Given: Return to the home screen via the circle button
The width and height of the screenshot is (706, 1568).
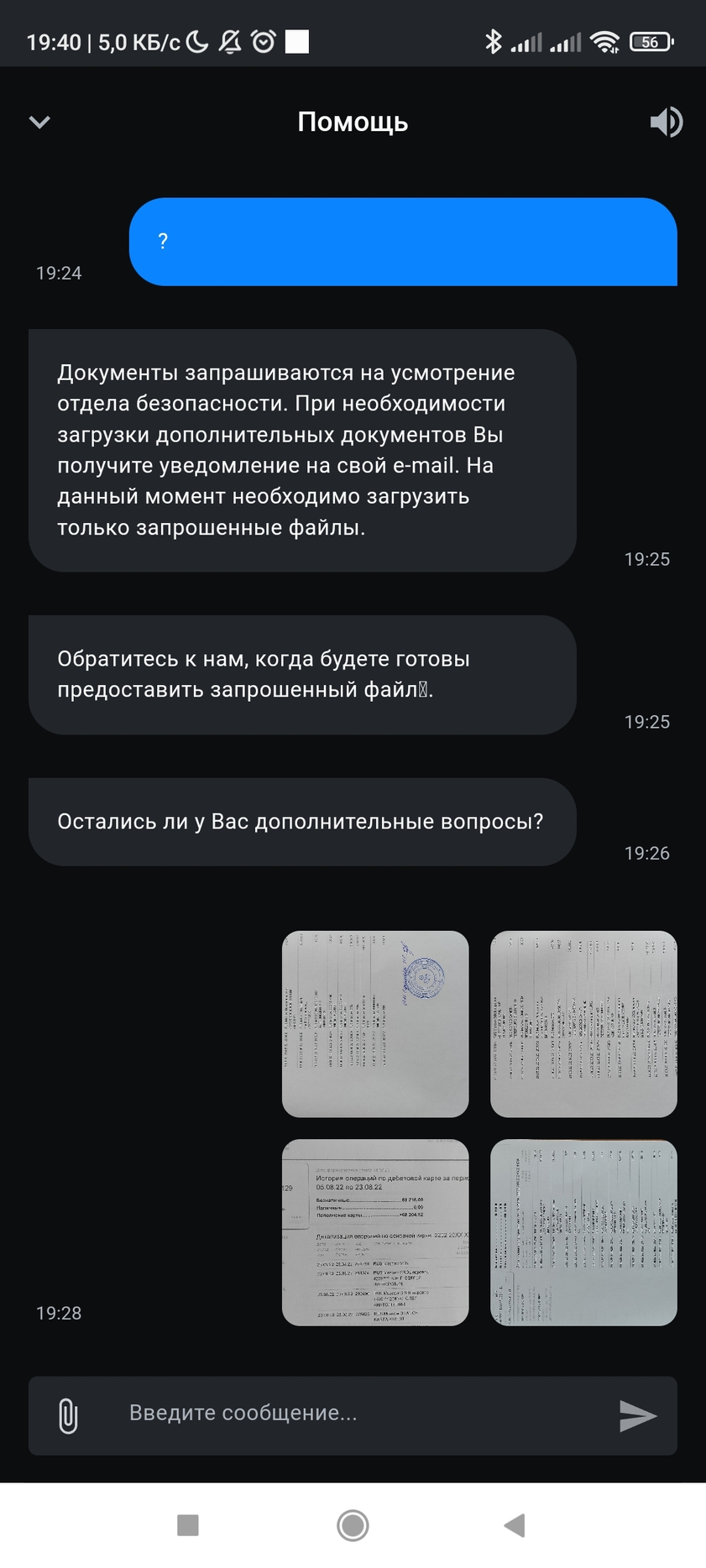Looking at the screenshot, I should click(353, 1525).
